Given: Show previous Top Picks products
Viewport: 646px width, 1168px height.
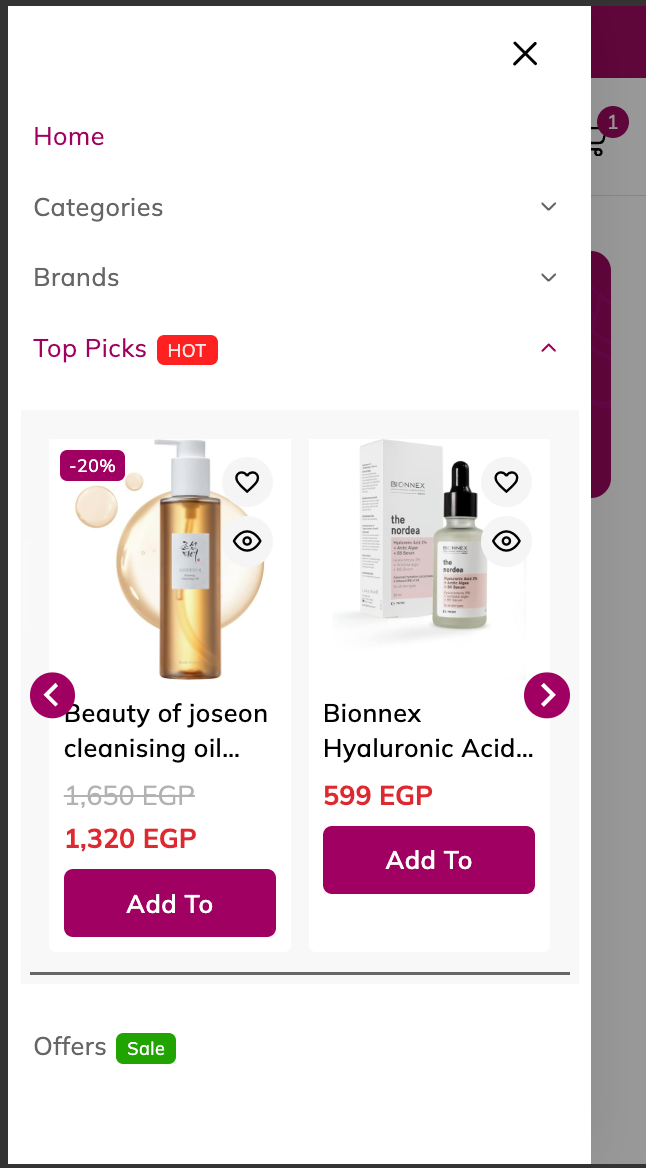Looking at the screenshot, I should (x=52, y=695).
